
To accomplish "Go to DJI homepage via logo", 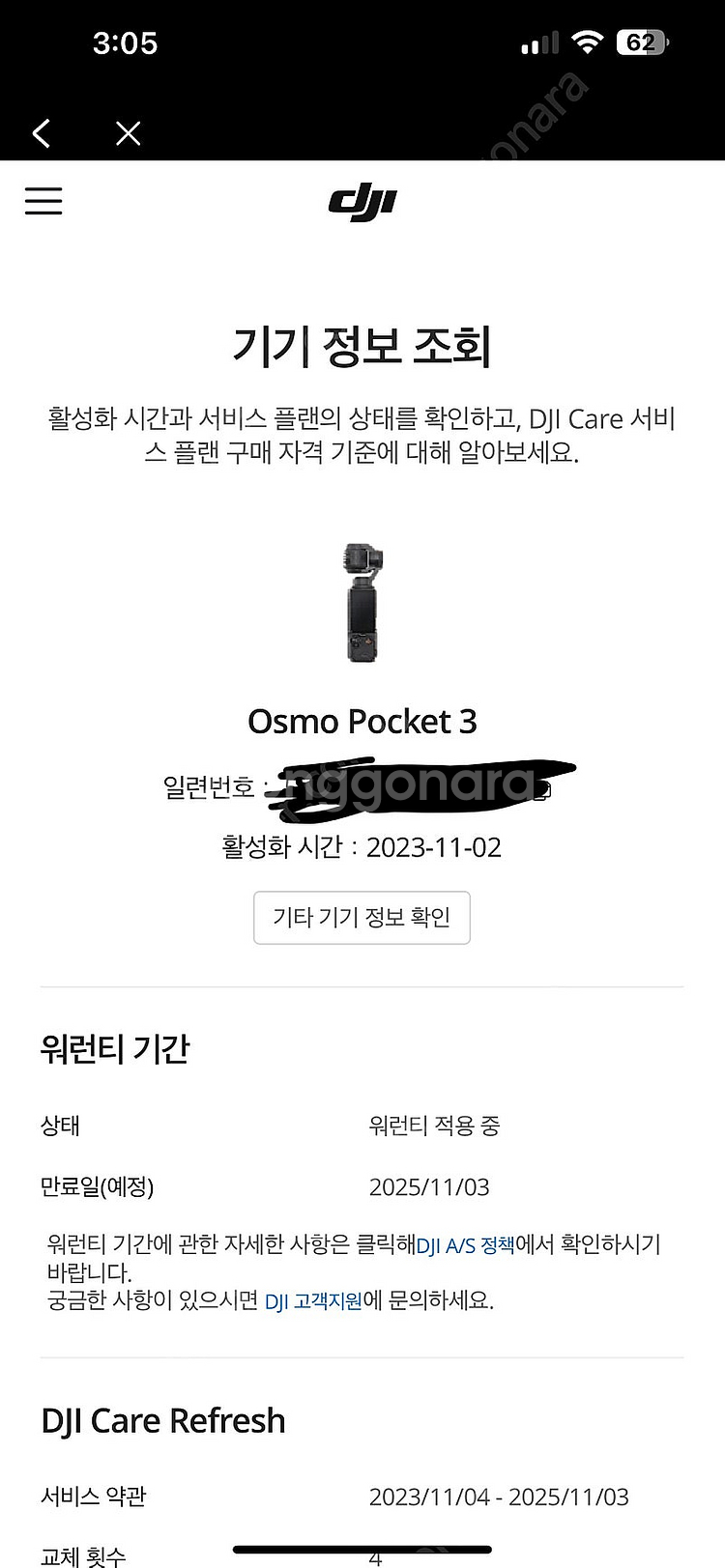I will point(362,202).
